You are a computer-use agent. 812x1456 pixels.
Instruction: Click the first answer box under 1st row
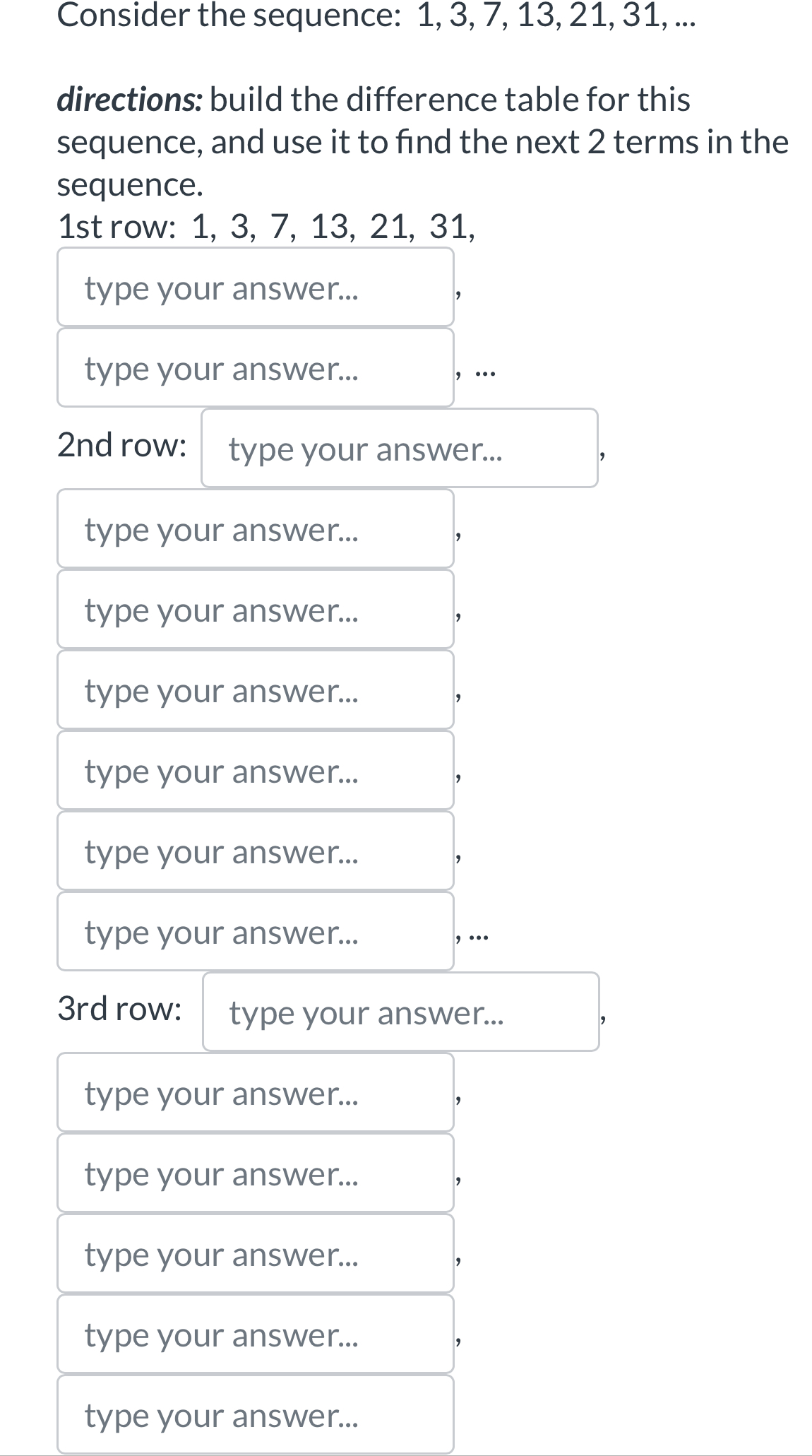(256, 288)
